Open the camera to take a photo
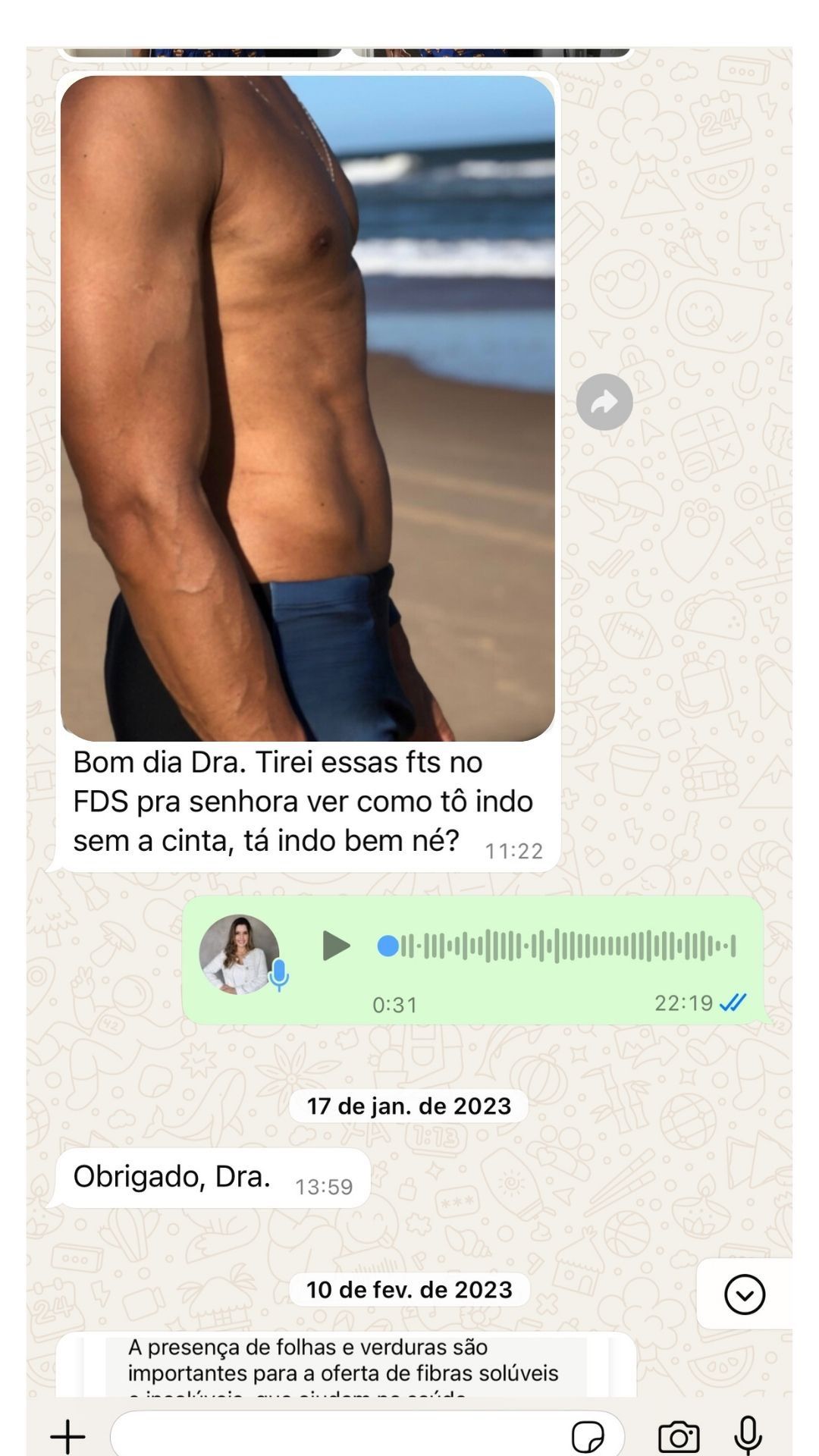Viewport: 819px width, 1456px height. (x=678, y=1436)
